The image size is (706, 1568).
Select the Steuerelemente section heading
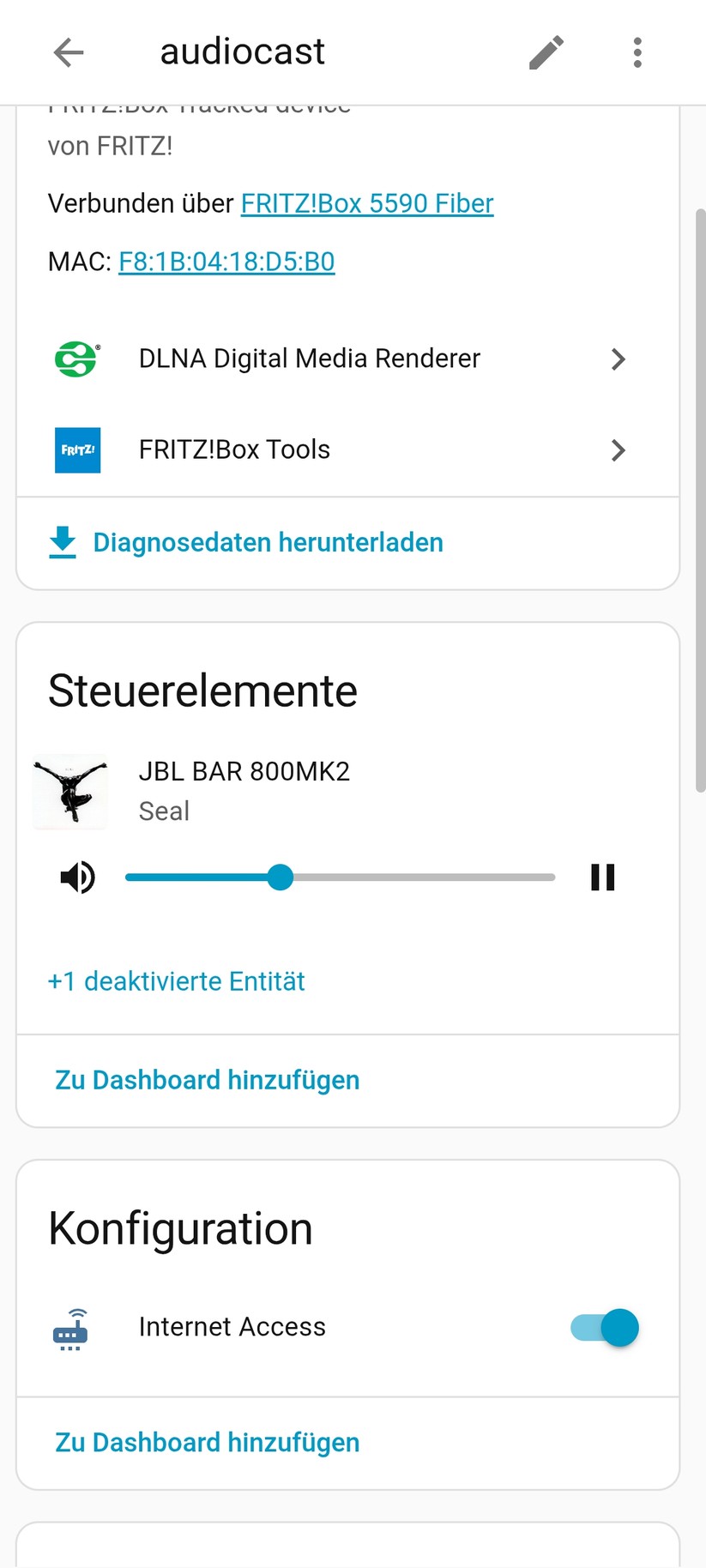tap(202, 690)
